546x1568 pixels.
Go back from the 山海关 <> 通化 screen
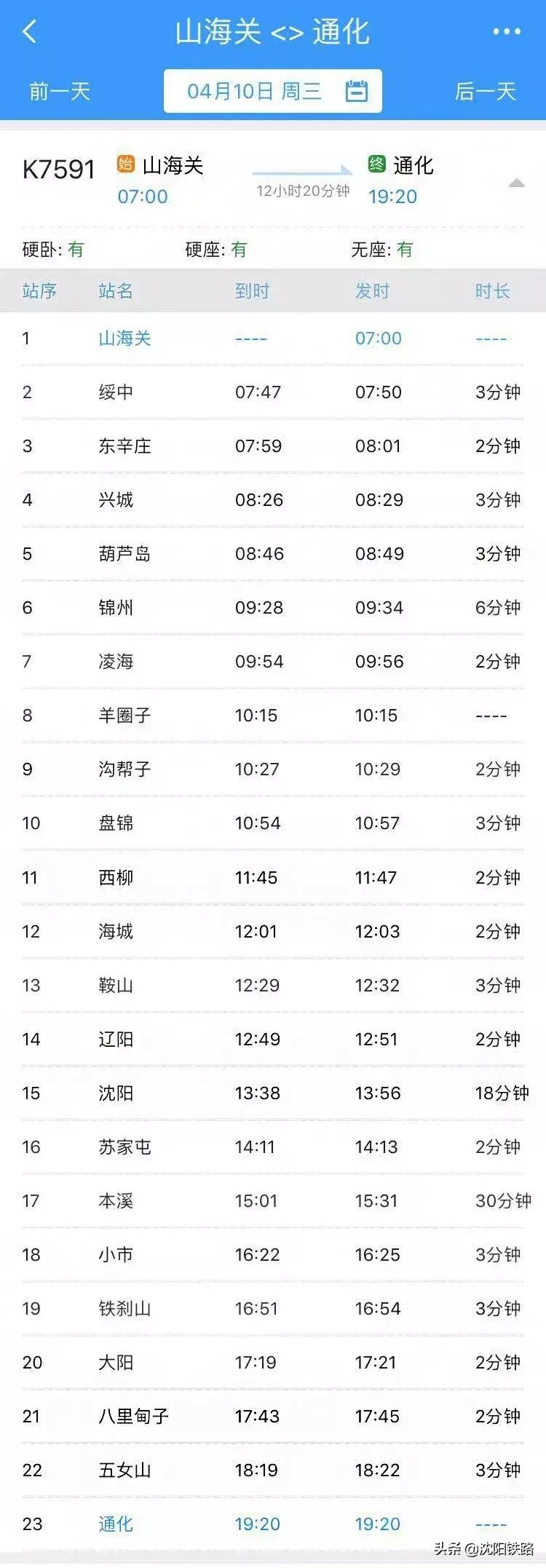click(29, 32)
